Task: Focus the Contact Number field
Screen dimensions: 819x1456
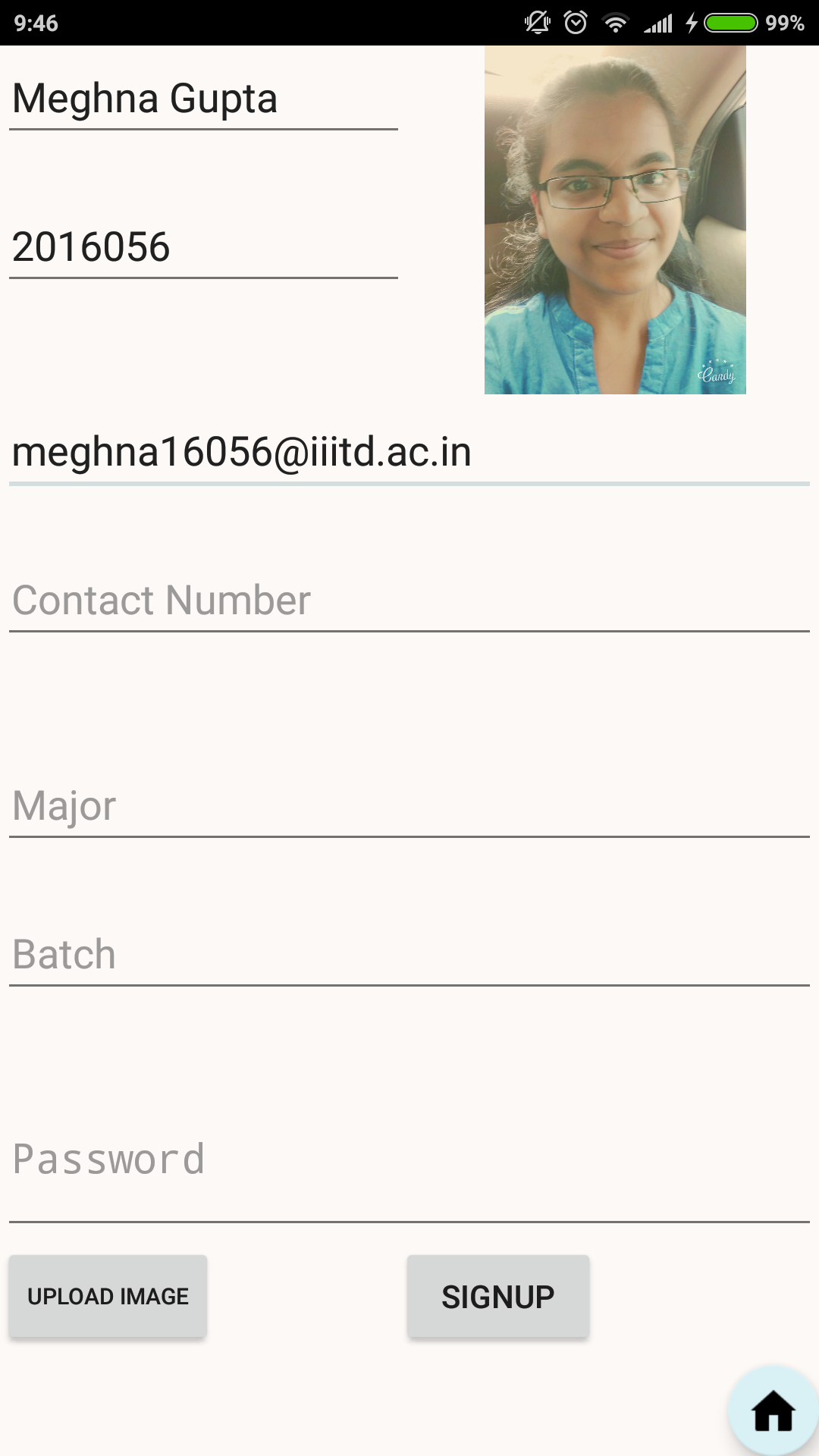Action: [409, 601]
